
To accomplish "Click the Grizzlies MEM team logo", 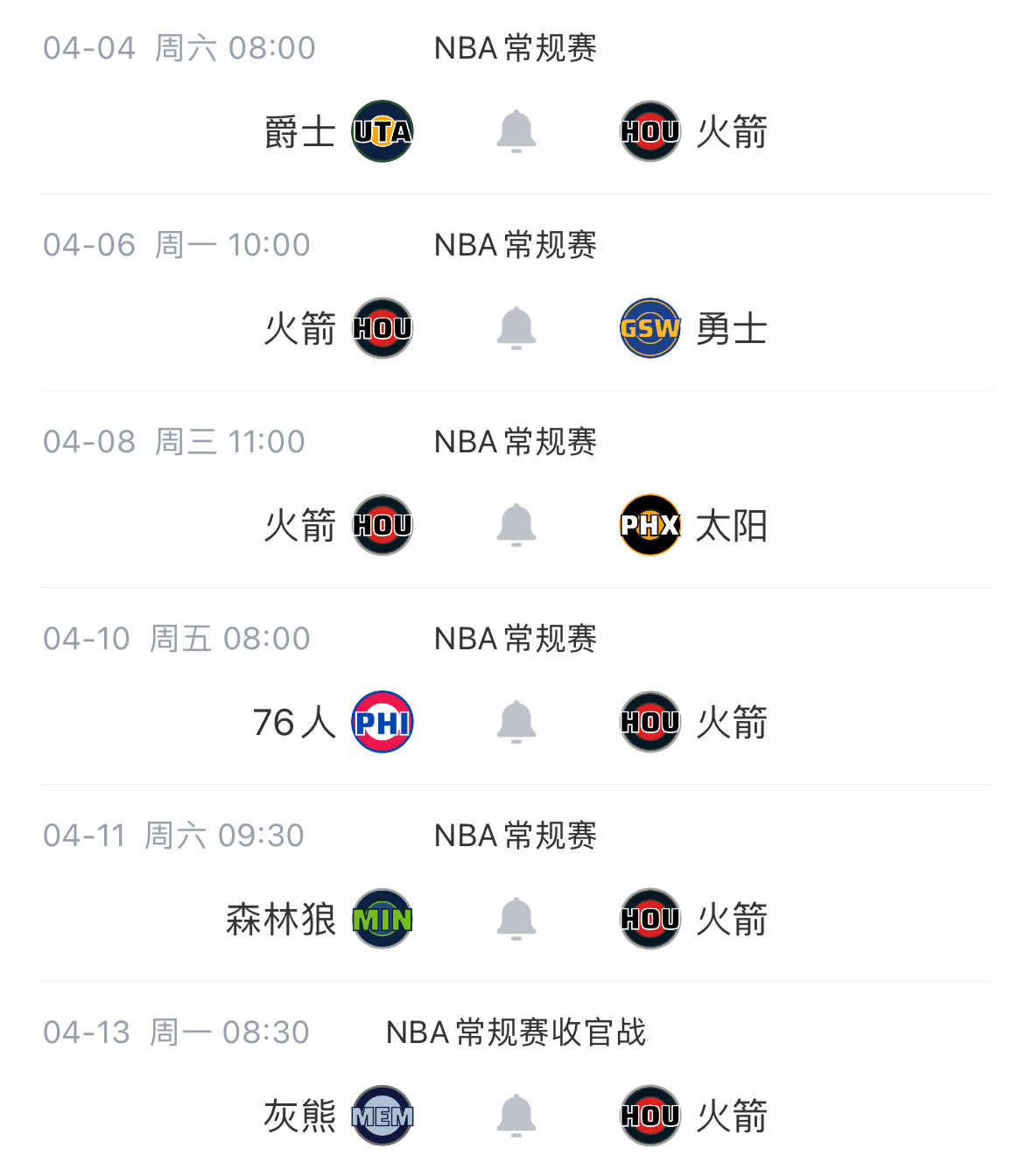I will click(381, 1115).
